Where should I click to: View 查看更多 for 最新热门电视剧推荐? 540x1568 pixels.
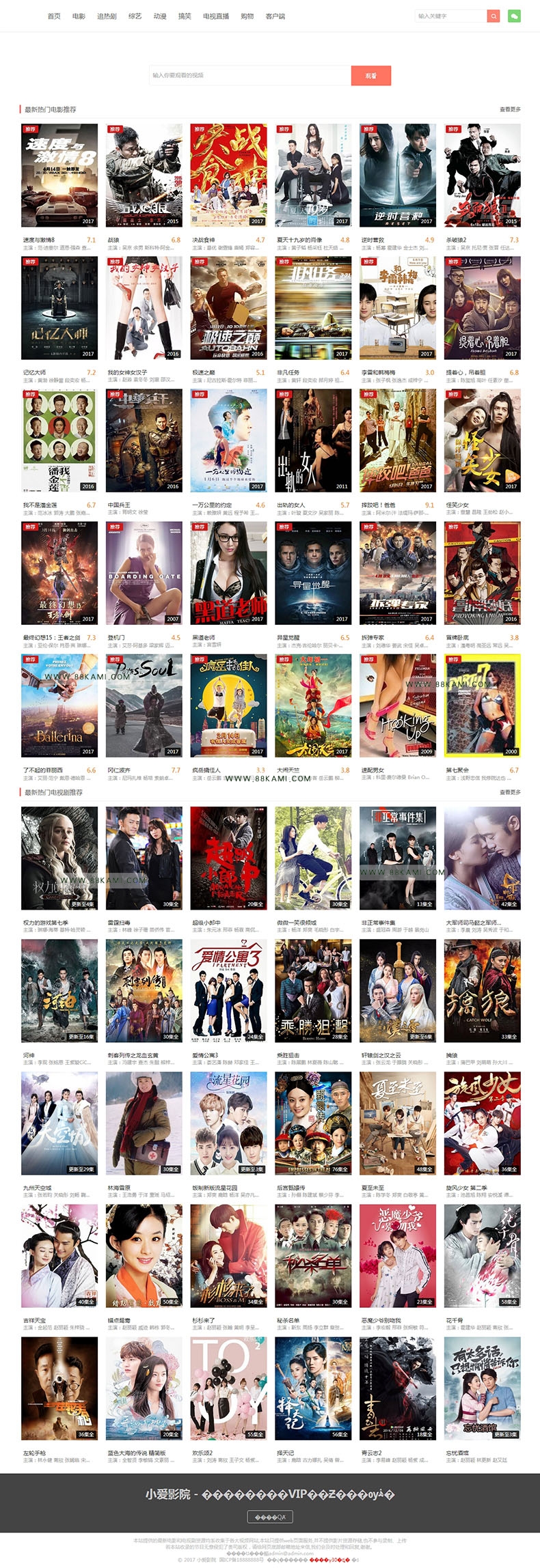[x=510, y=792]
